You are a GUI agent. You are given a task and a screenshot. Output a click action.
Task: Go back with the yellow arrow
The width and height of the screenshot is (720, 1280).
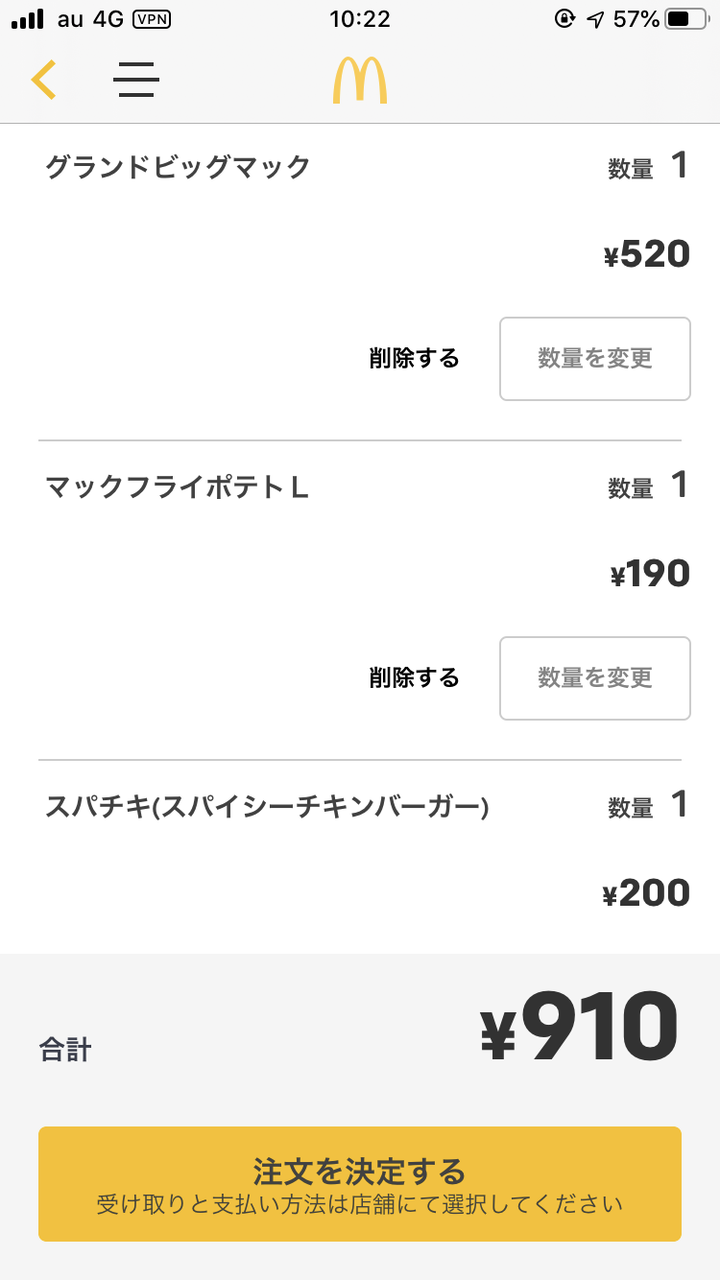point(44,80)
